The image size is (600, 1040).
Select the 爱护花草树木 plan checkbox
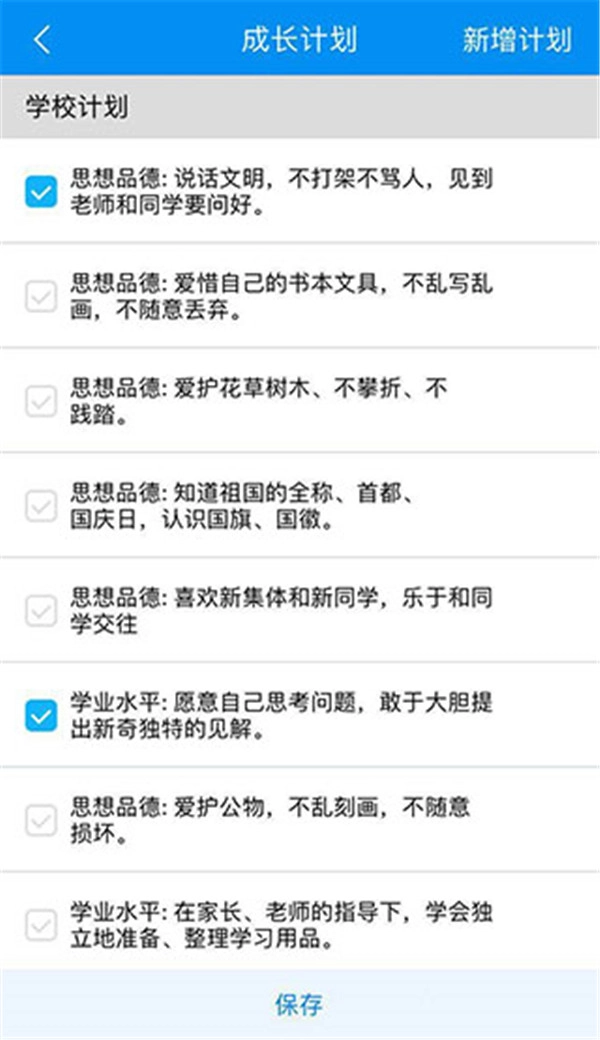pos(41,401)
